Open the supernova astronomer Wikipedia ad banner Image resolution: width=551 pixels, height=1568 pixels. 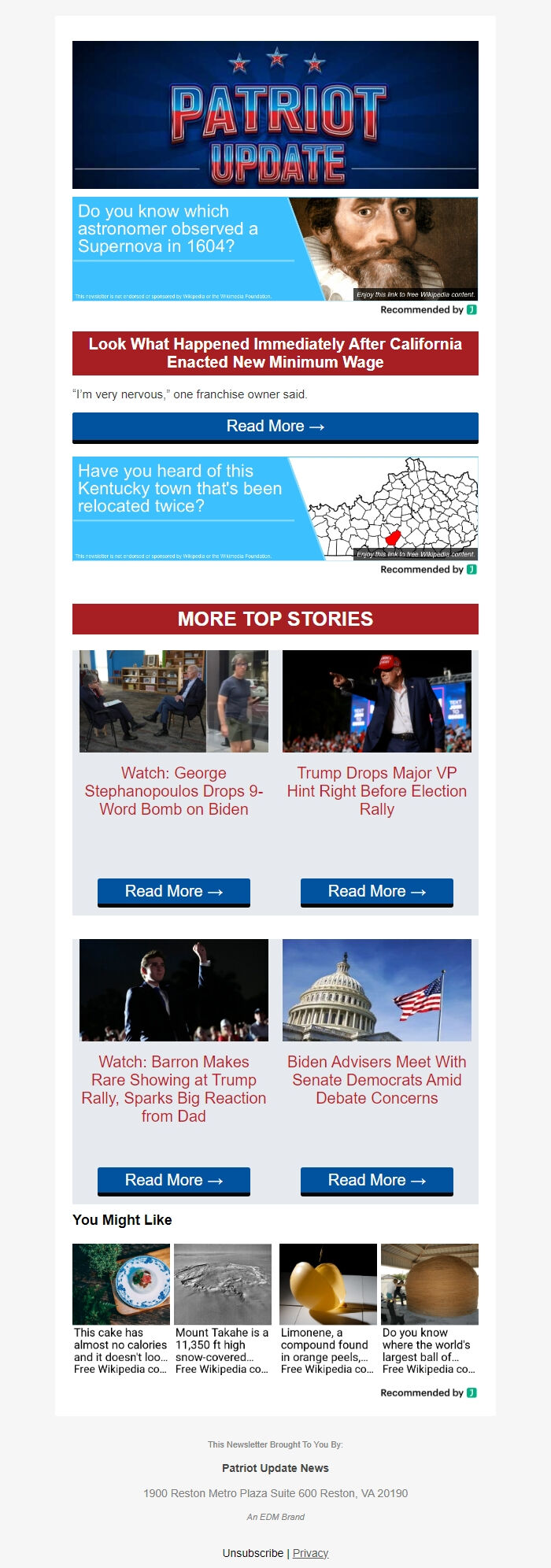[275, 249]
